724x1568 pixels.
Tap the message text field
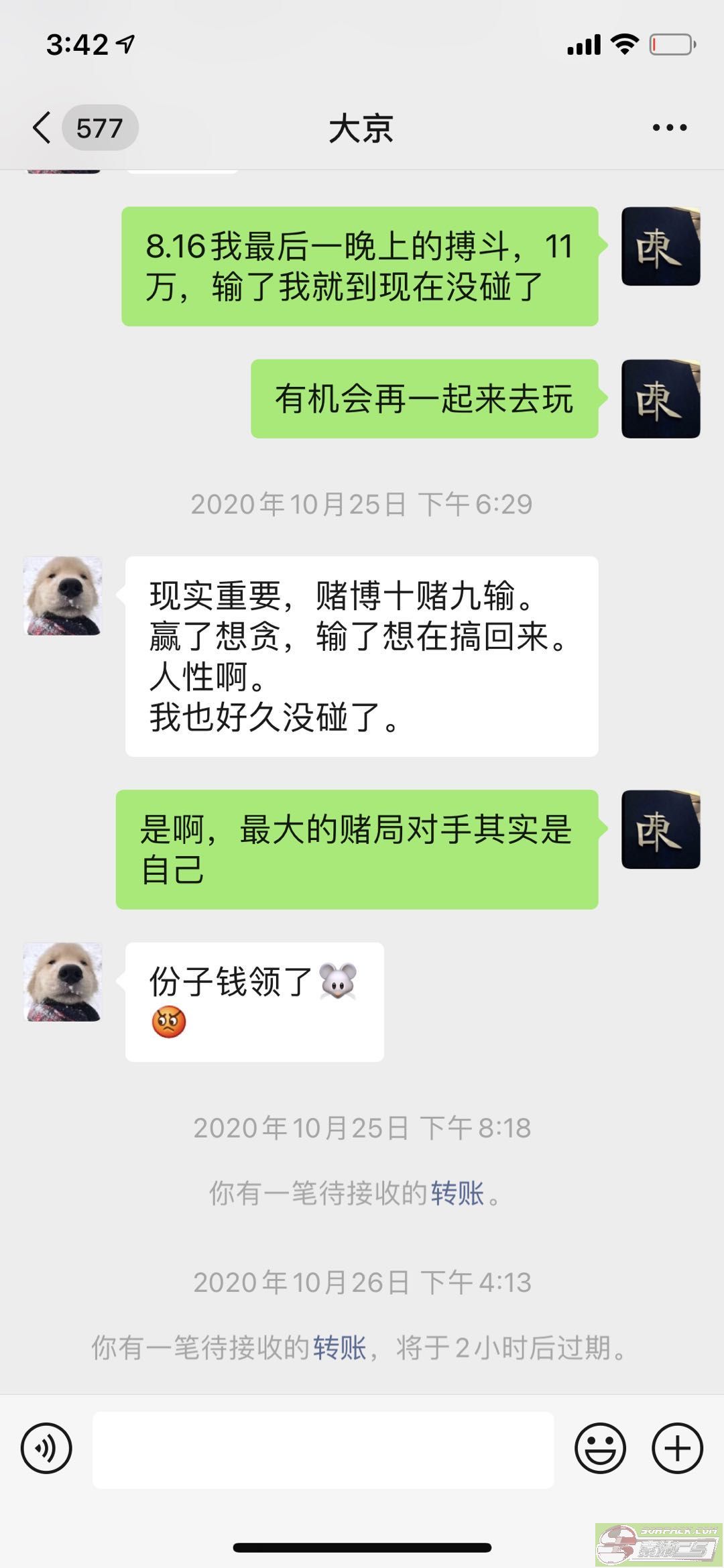click(323, 1449)
